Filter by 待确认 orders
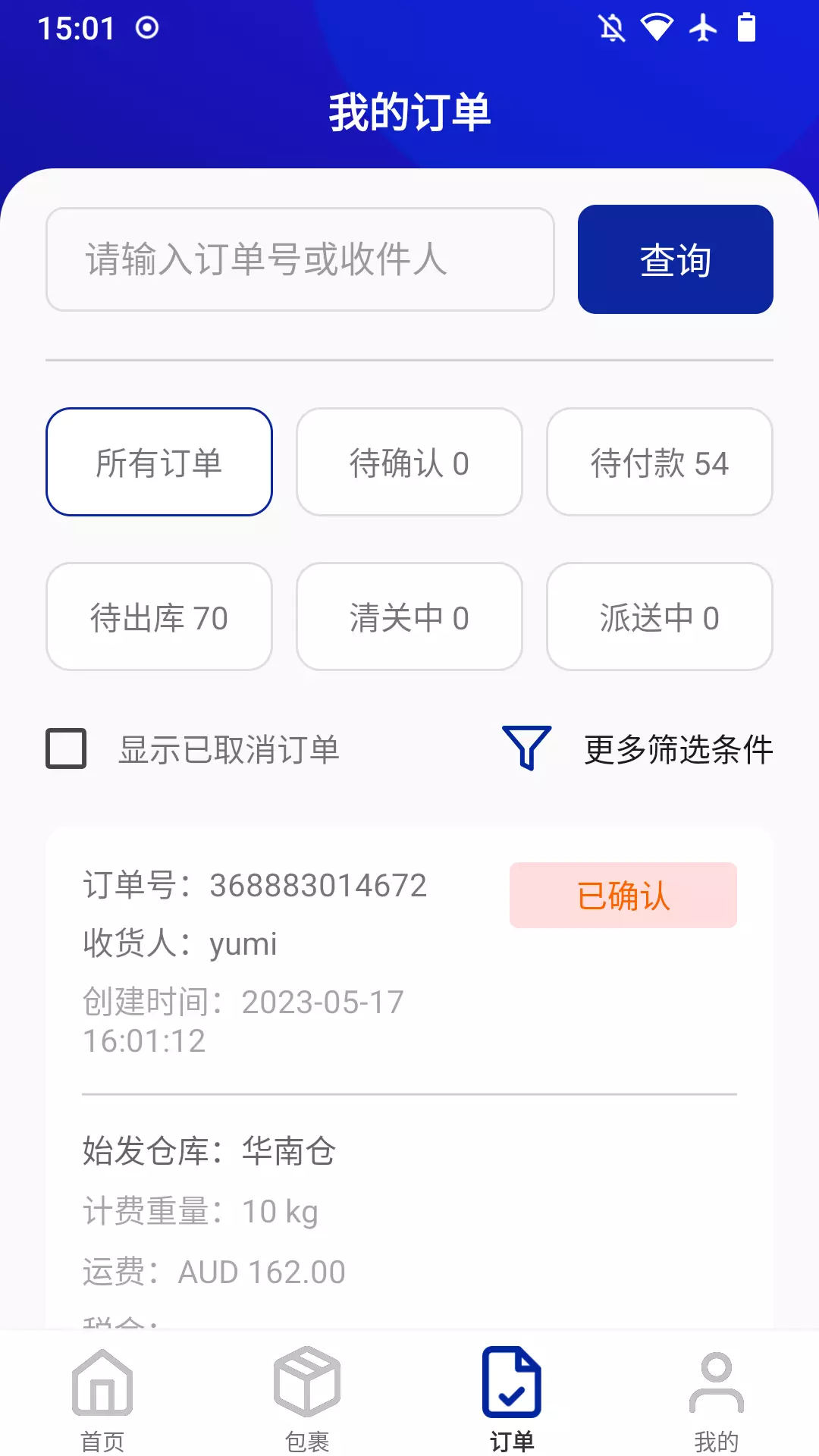Image resolution: width=819 pixels, height=1456 pixels. coord(409,462)
